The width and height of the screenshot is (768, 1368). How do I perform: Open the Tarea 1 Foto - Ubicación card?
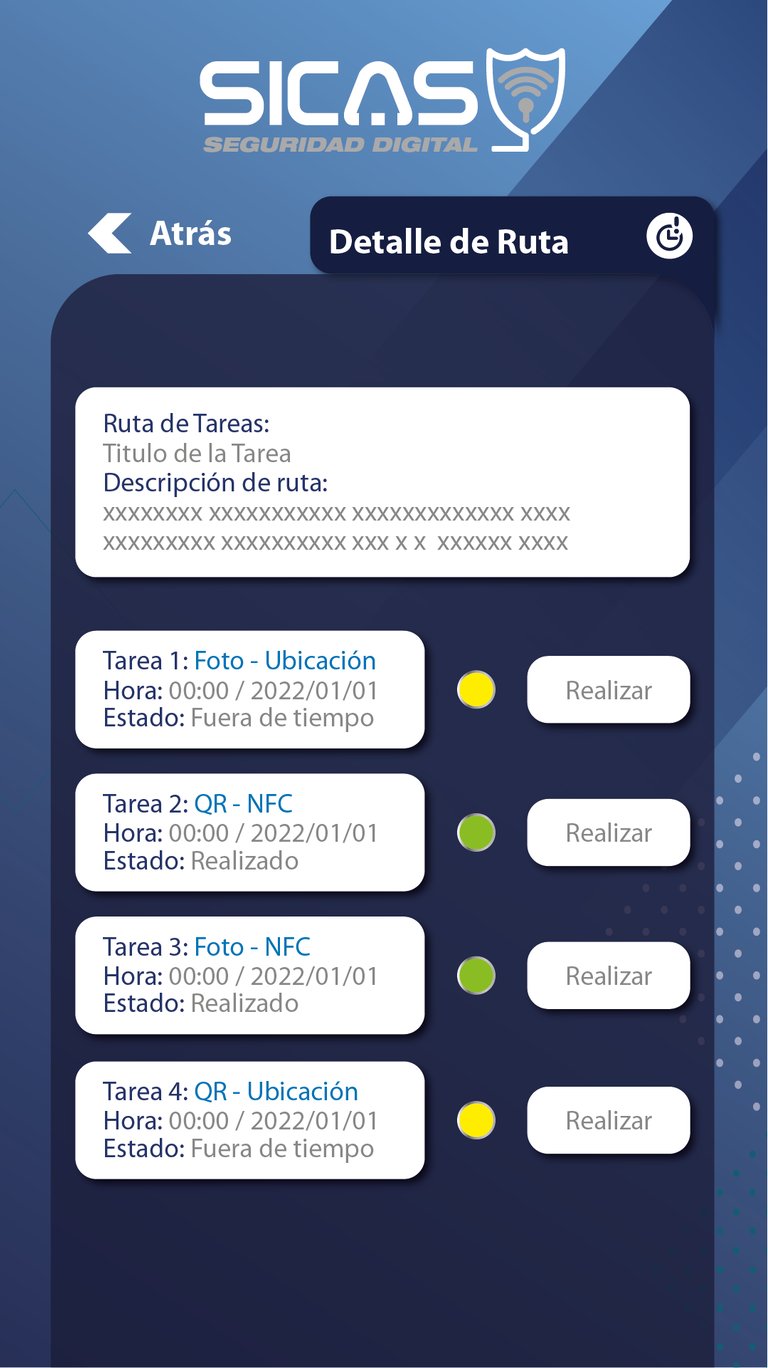[x=250, y=690]
